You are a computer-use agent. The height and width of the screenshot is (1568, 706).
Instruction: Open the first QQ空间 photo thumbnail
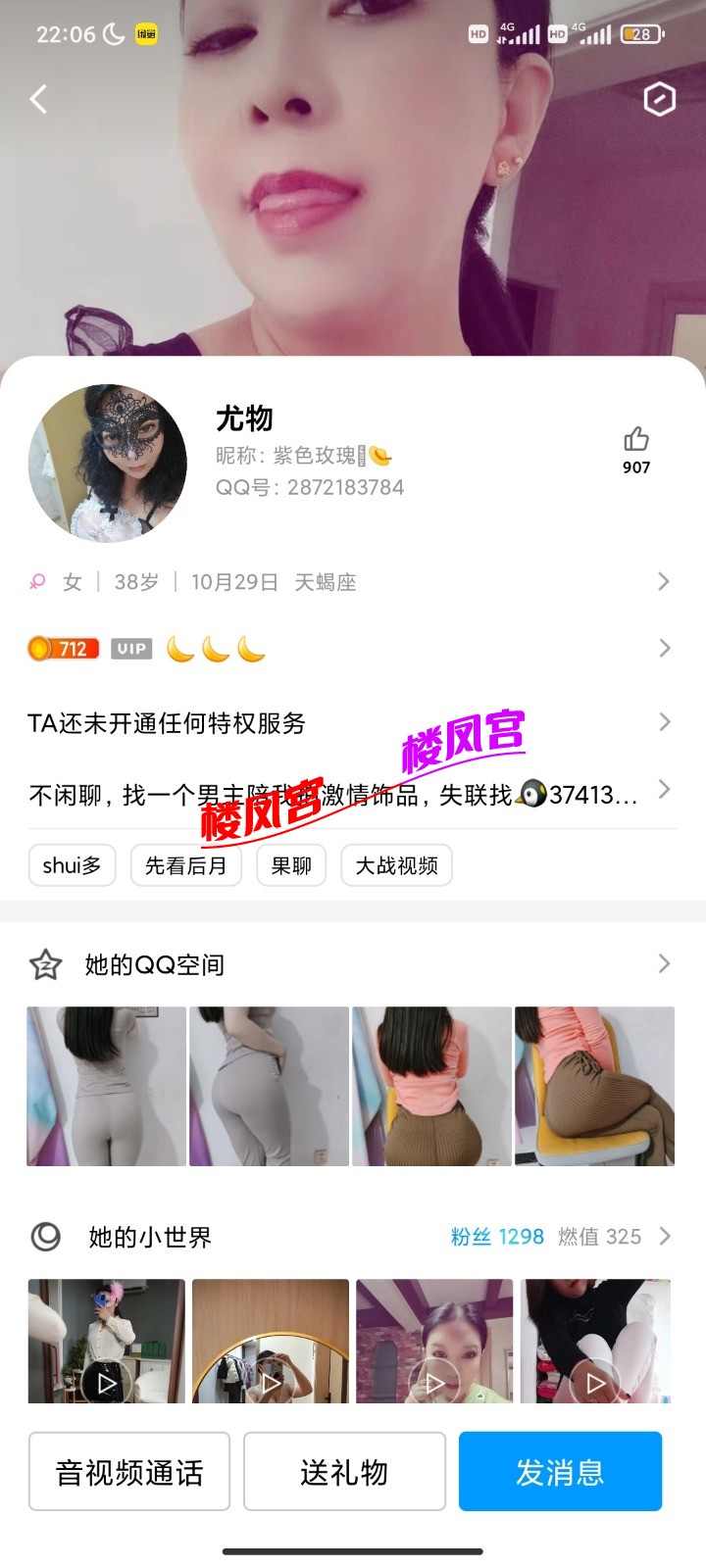pyautogui.click(x=106, y=1085)
